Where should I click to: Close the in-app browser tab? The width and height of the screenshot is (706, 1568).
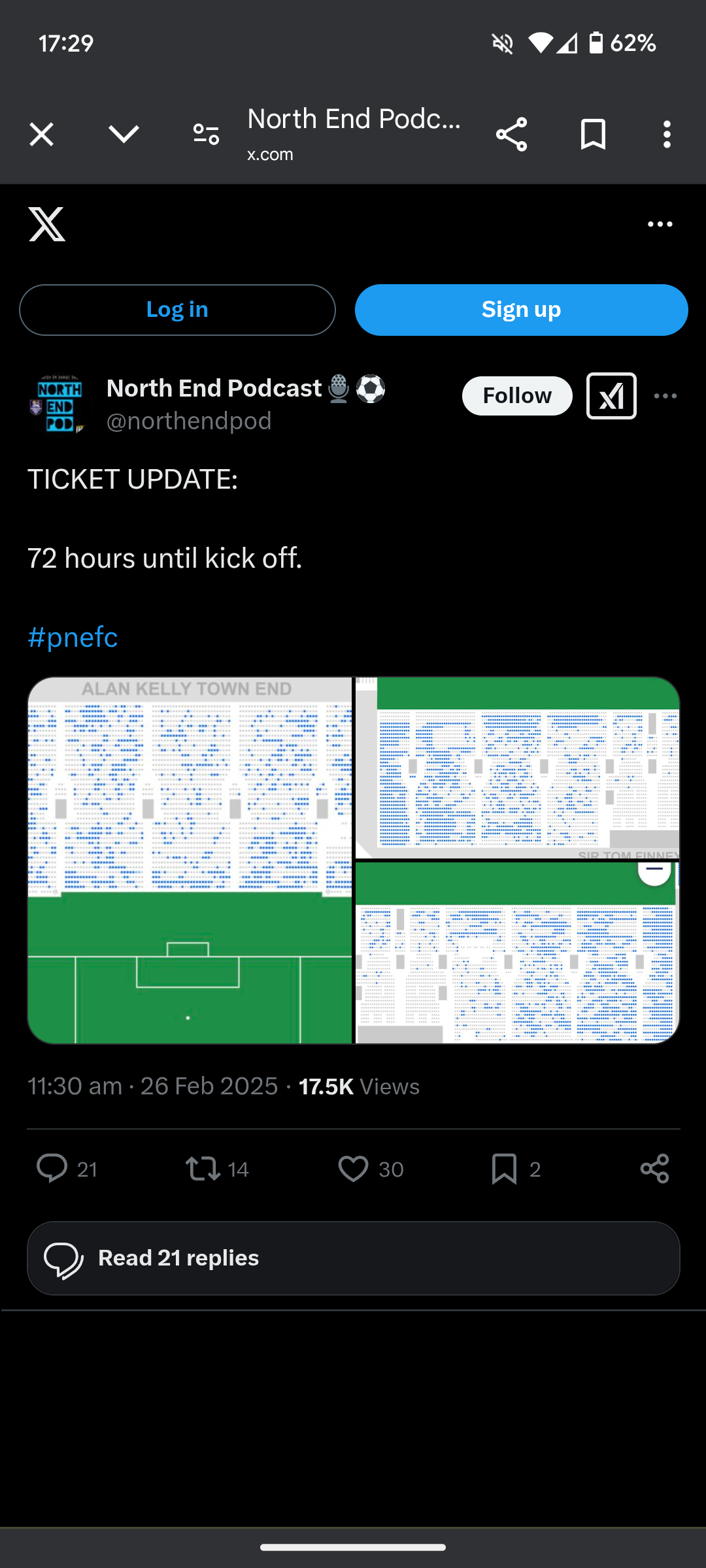(41, 135)
